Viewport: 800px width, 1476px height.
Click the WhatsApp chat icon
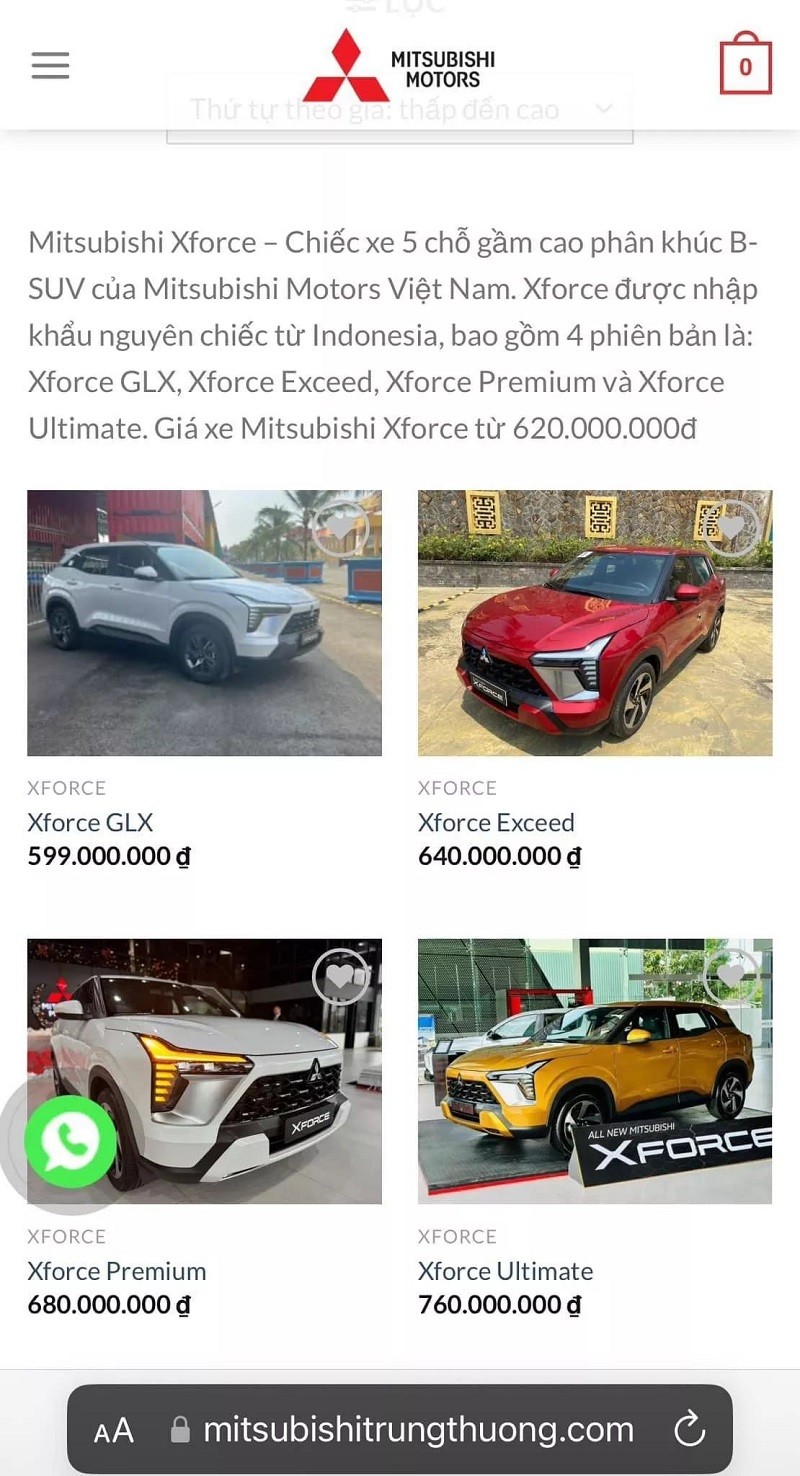pos(70,1140)
